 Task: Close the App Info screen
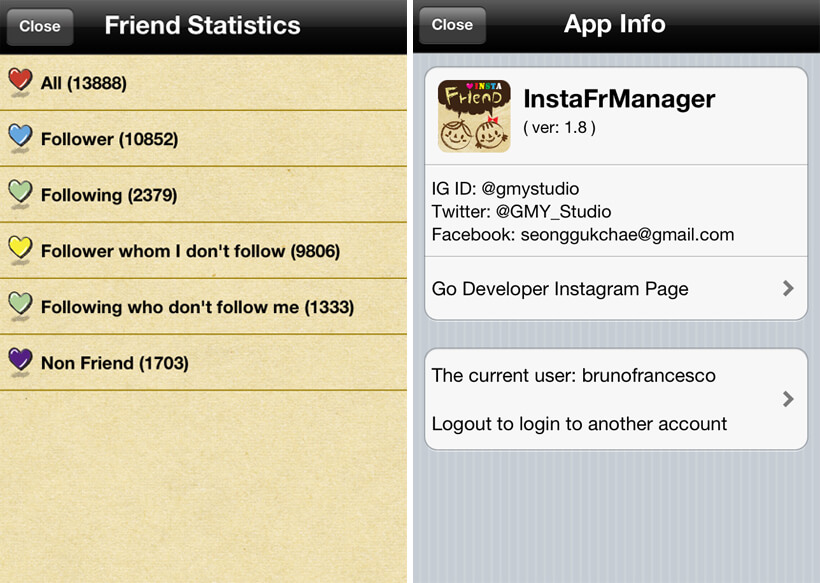(452, 25)
